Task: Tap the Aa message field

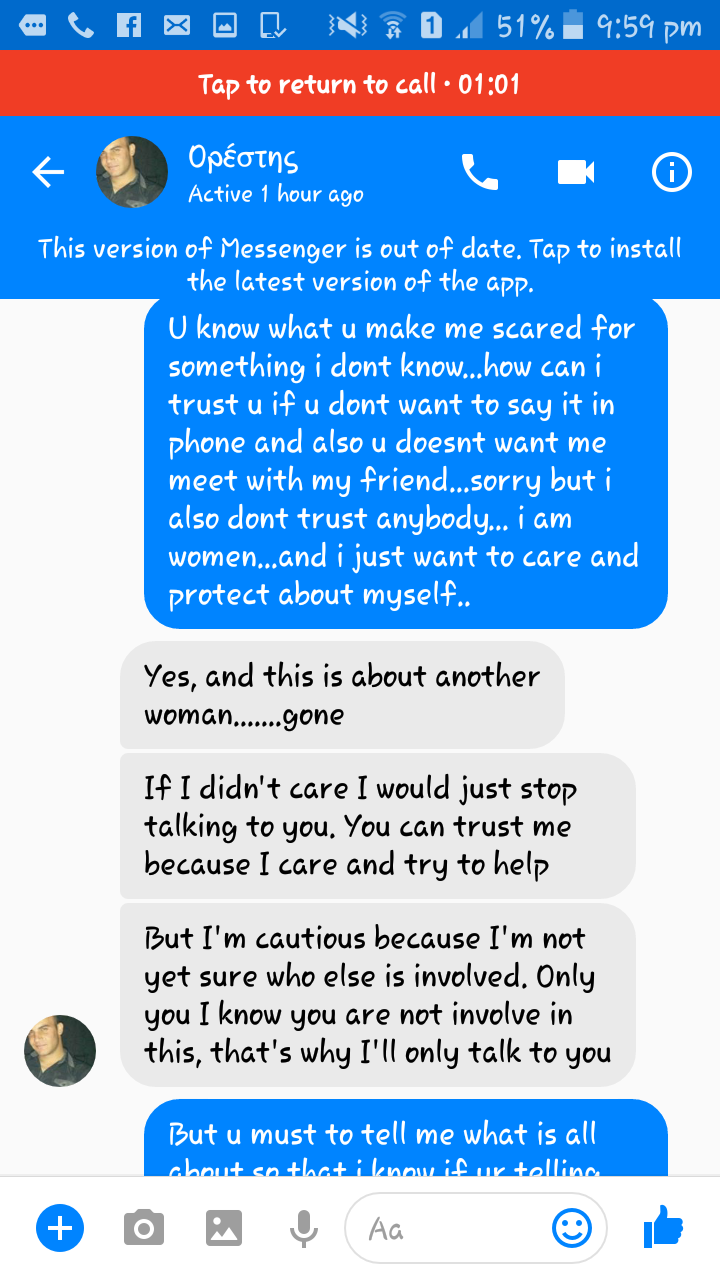Action: tap(450, 1227)
